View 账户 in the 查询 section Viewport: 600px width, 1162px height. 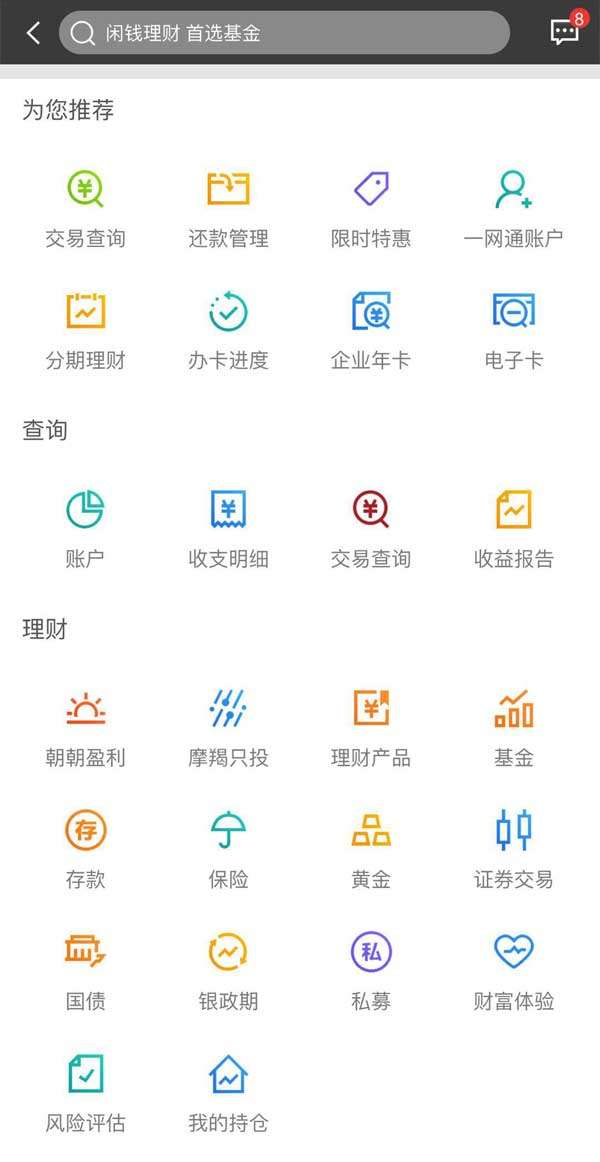point(85,528)
